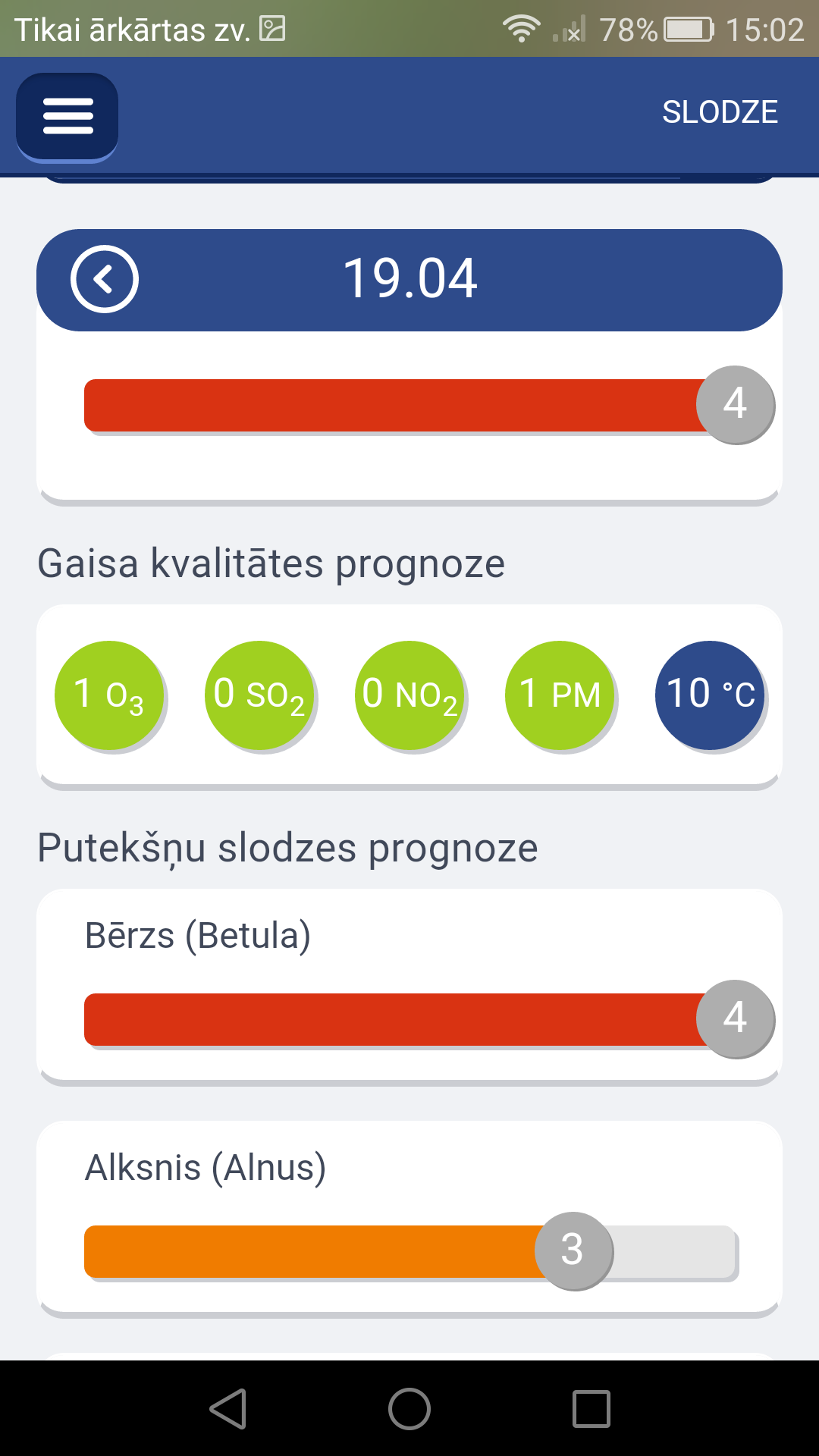Open the Alksnis (Alnus) pollen card
The image size is (819, 1456).
(409, 1218)
